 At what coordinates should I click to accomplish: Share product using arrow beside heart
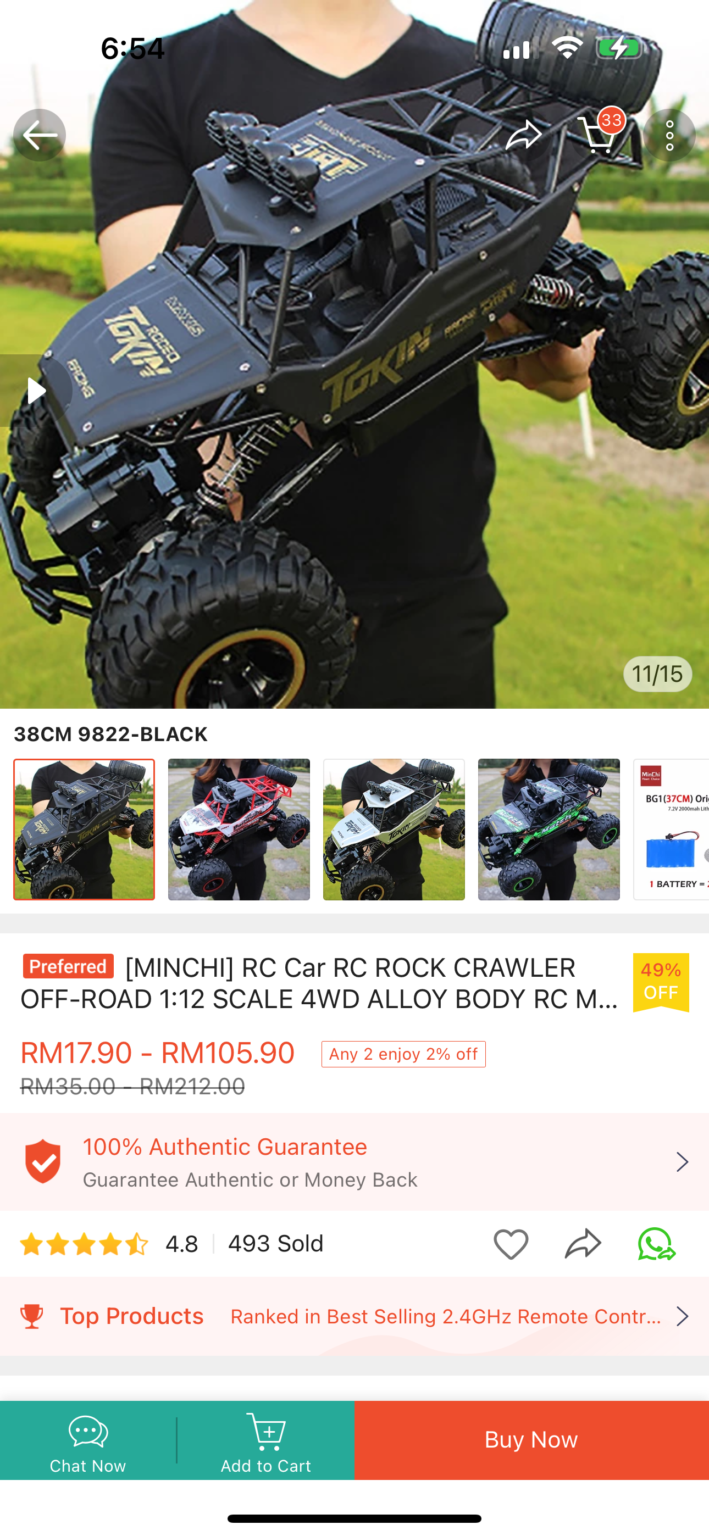(x=583, y=1244)
